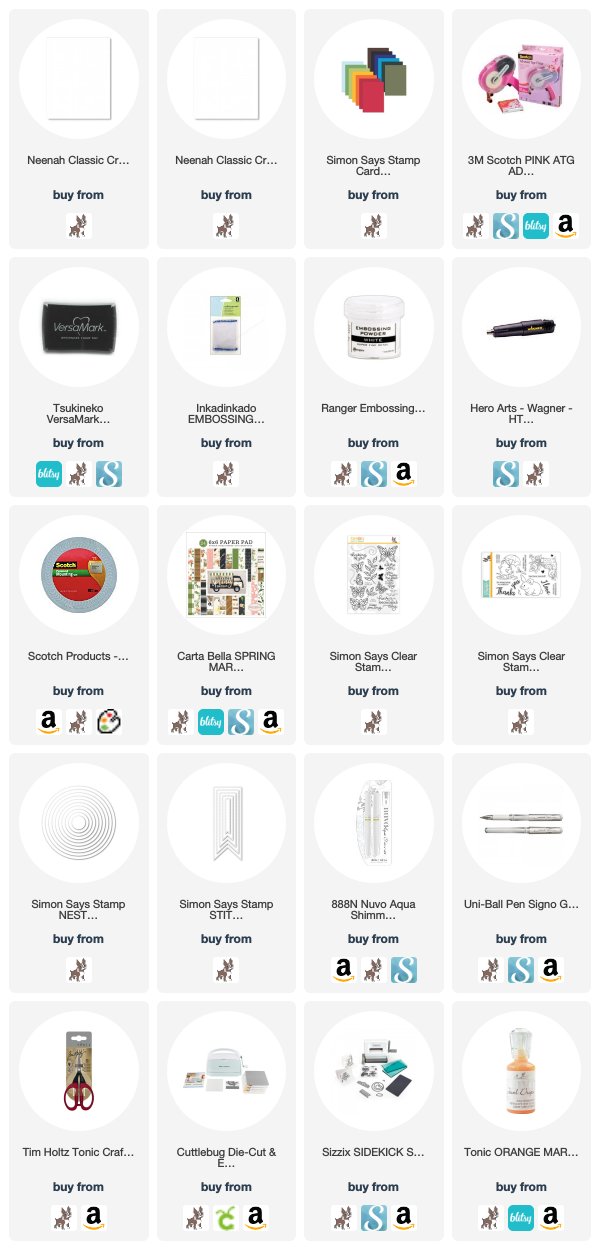View Tim Holtz Tonic Craft scissors
This screenshot has height=1257, width=600.
[x=76, y=1121]
